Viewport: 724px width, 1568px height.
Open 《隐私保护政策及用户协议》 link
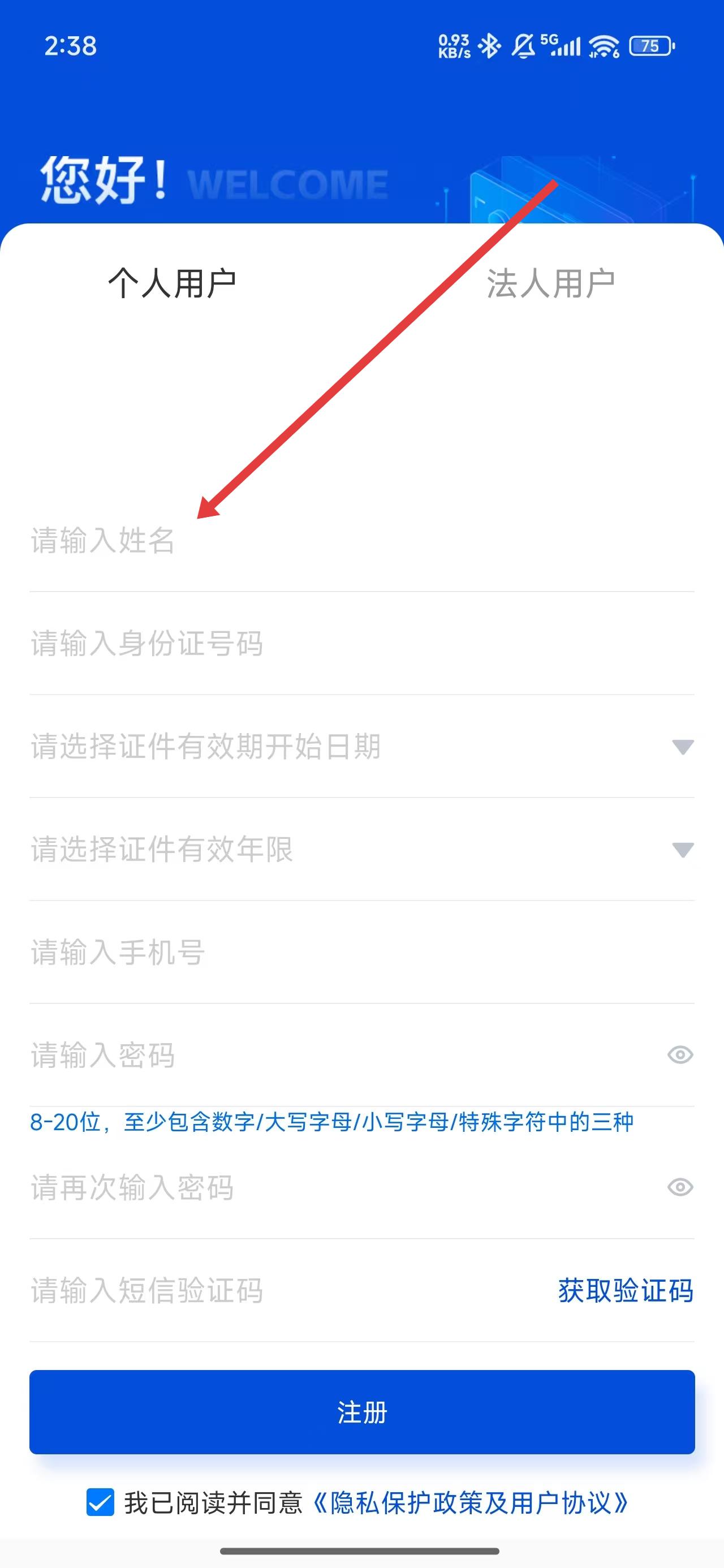470,1503
